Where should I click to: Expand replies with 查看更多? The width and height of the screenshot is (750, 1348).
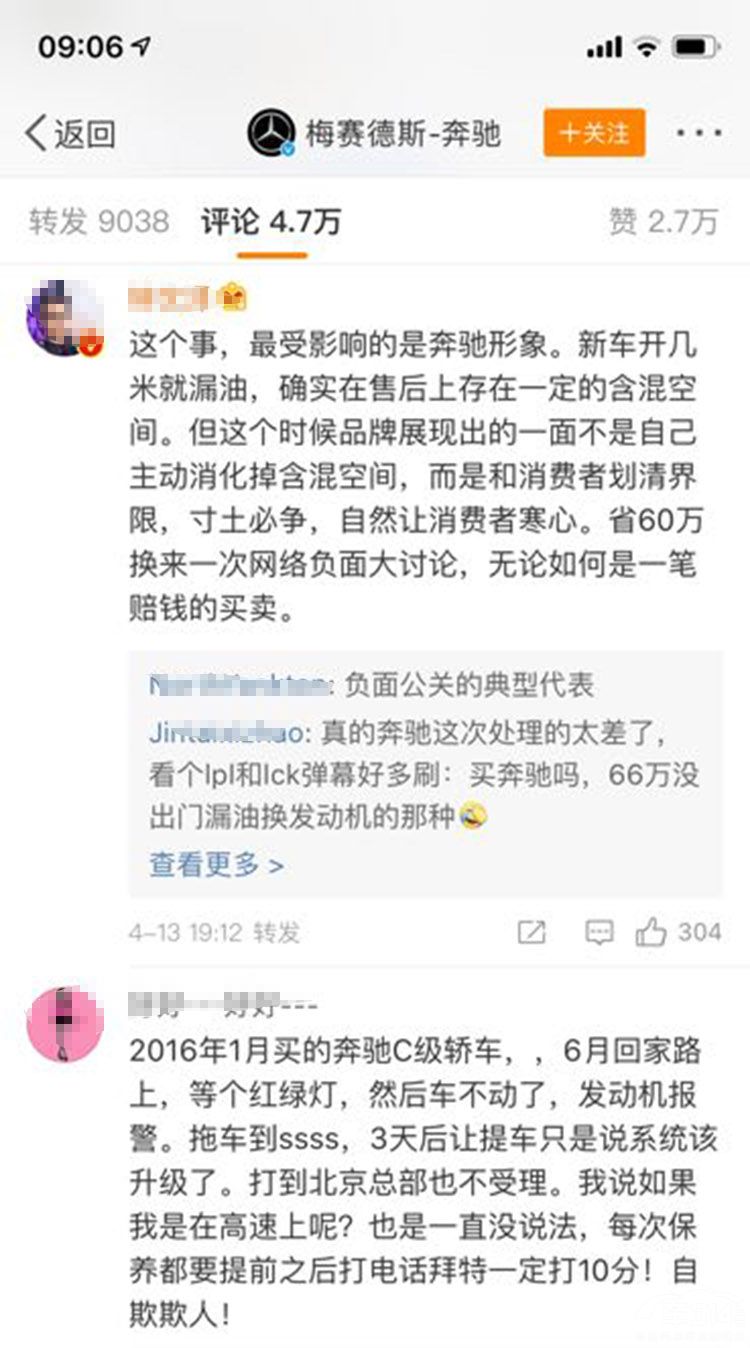217,864
